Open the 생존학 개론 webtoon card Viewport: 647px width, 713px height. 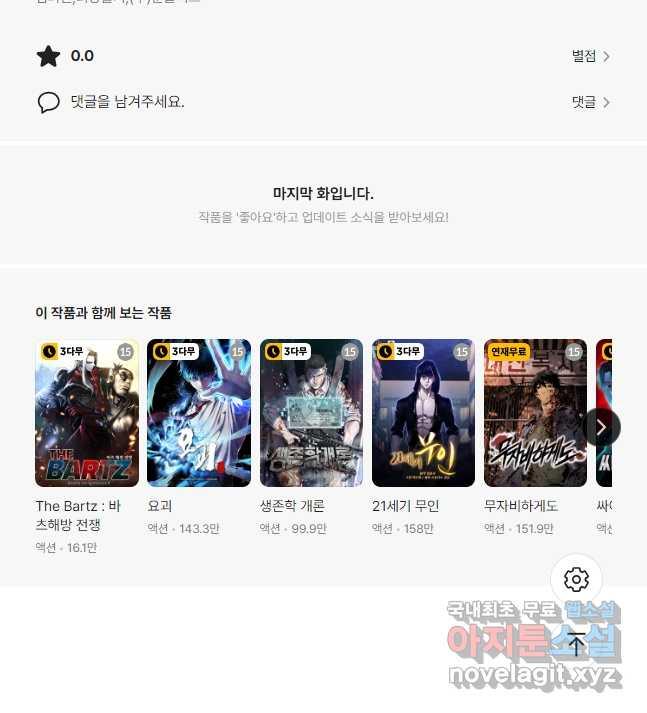pyautogui.click(x=311, y=413)
